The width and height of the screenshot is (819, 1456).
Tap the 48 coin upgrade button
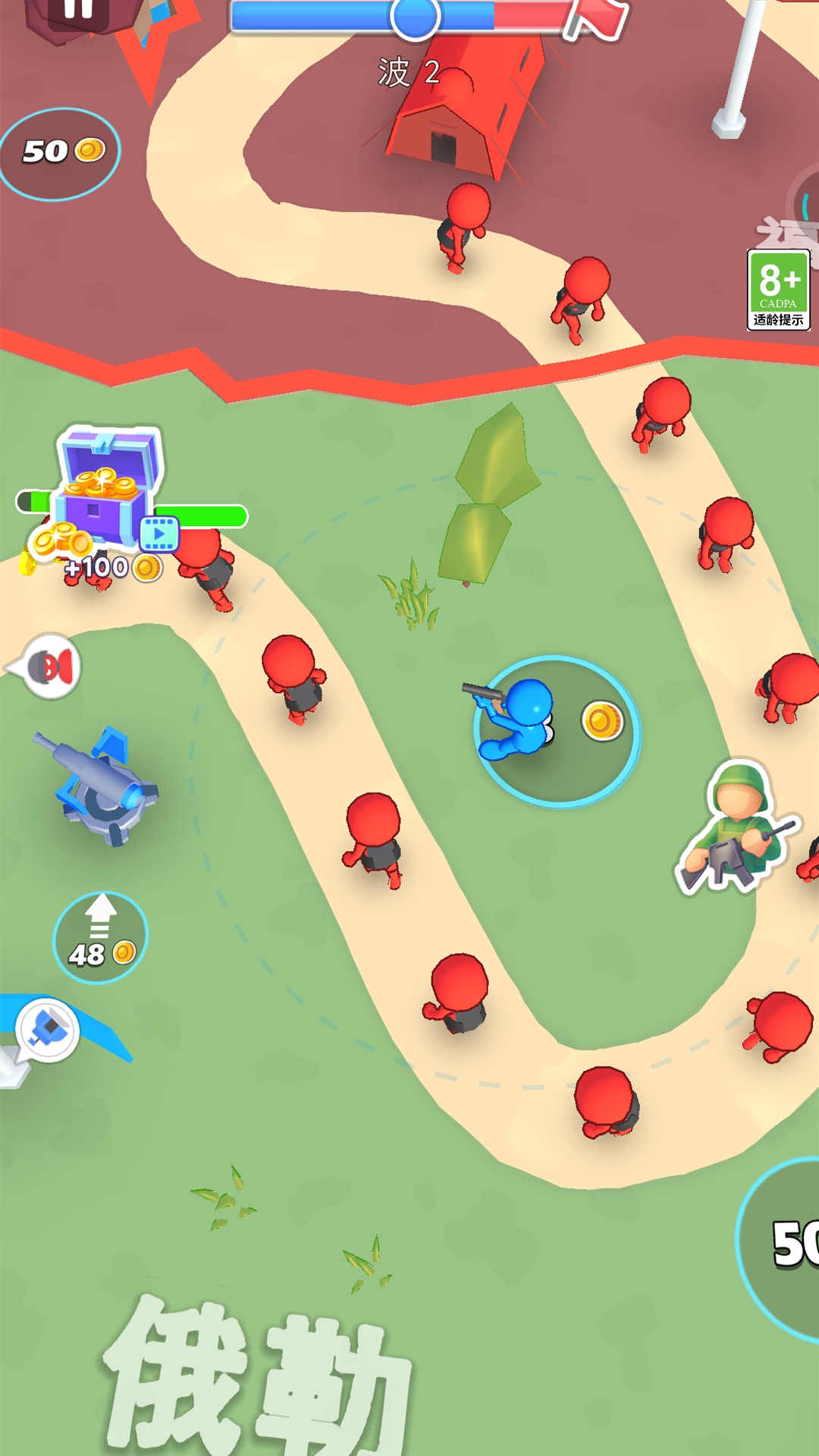(100, 938)
